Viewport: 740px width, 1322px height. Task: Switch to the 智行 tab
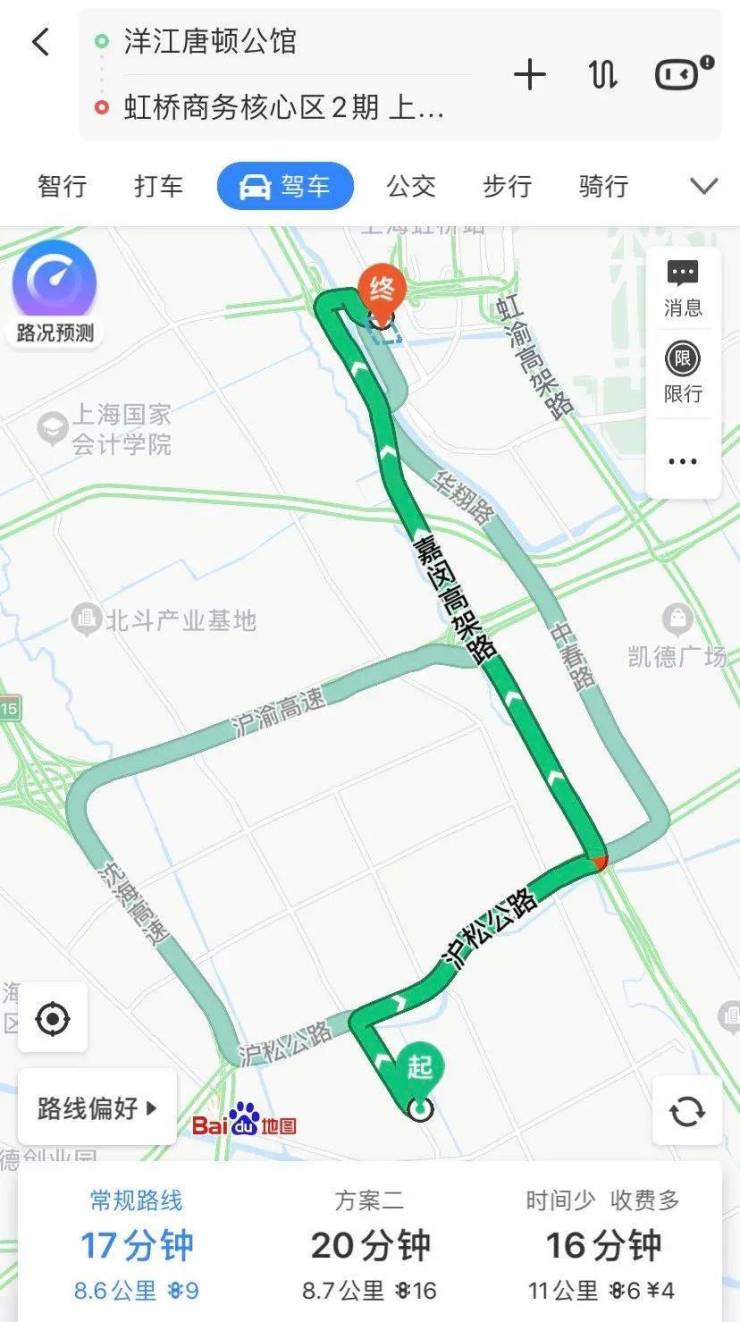pyautogui.click(x=62, y=186)
